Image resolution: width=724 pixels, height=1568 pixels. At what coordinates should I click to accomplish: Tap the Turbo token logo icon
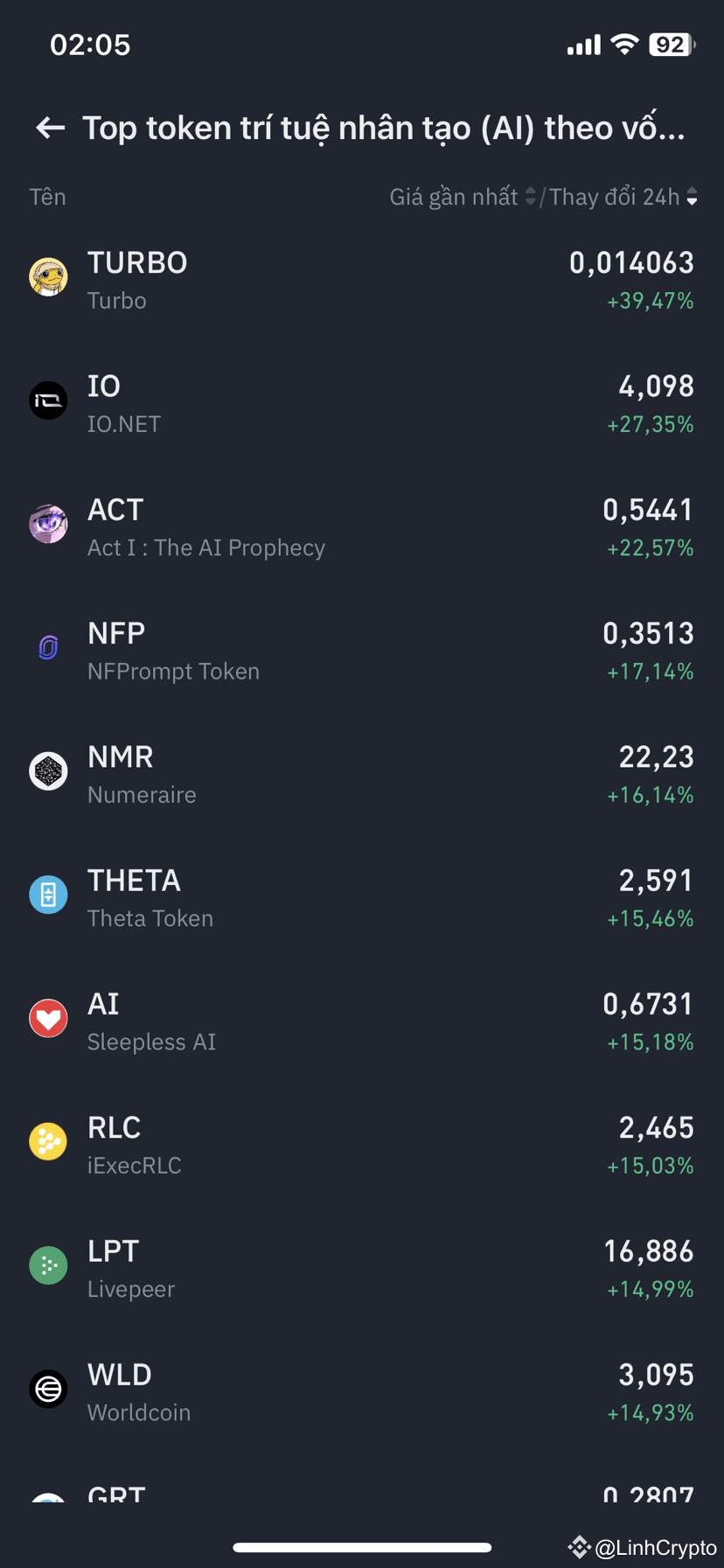click(48, 276)
